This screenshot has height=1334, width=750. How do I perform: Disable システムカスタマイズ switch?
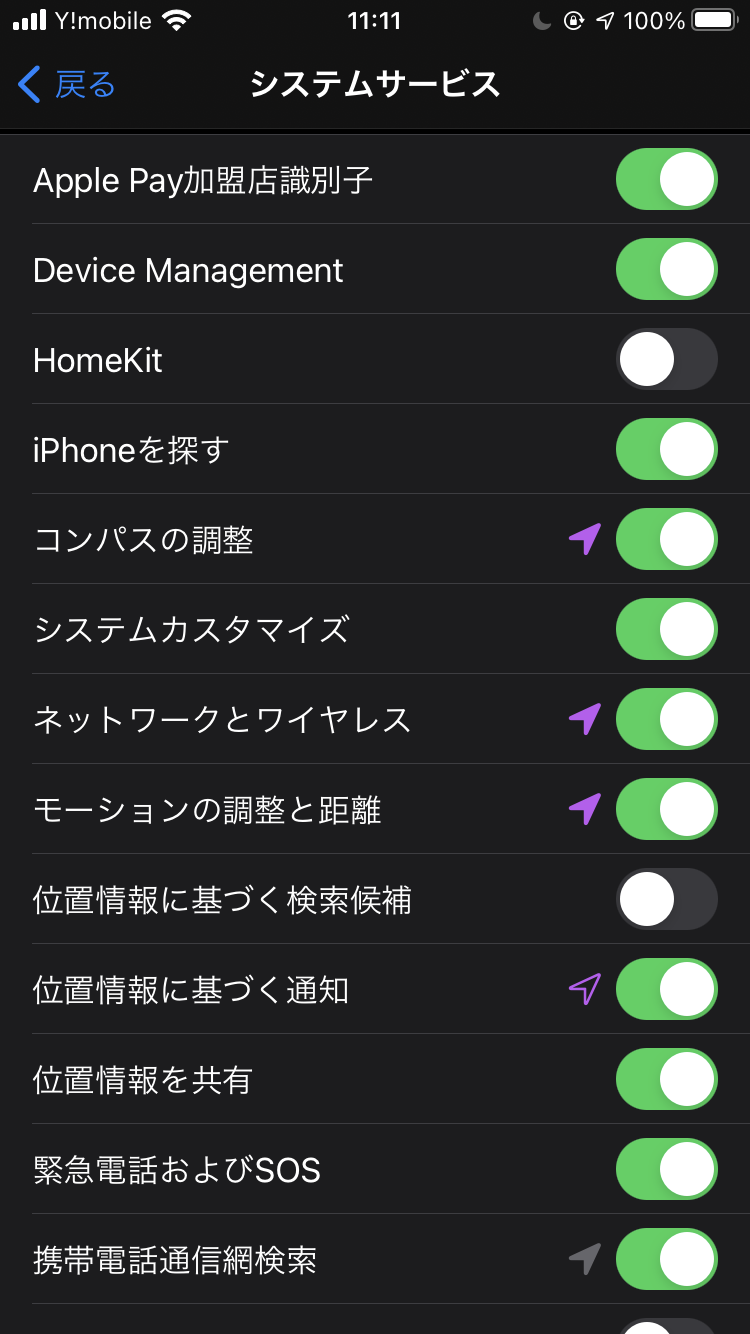(x=666, y=630)
